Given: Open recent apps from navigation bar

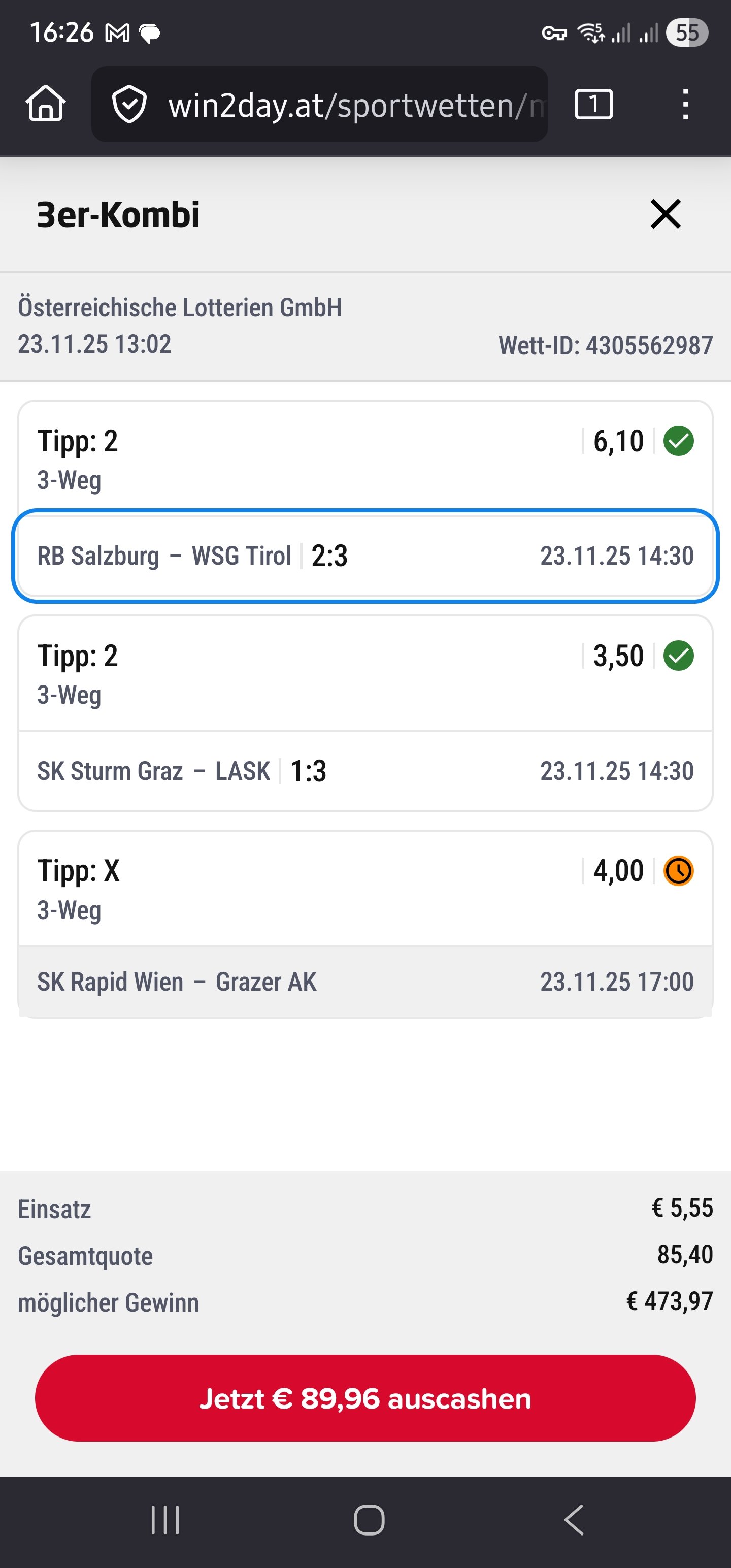Looking at the screenshot, I should (x=165, y=1520).
